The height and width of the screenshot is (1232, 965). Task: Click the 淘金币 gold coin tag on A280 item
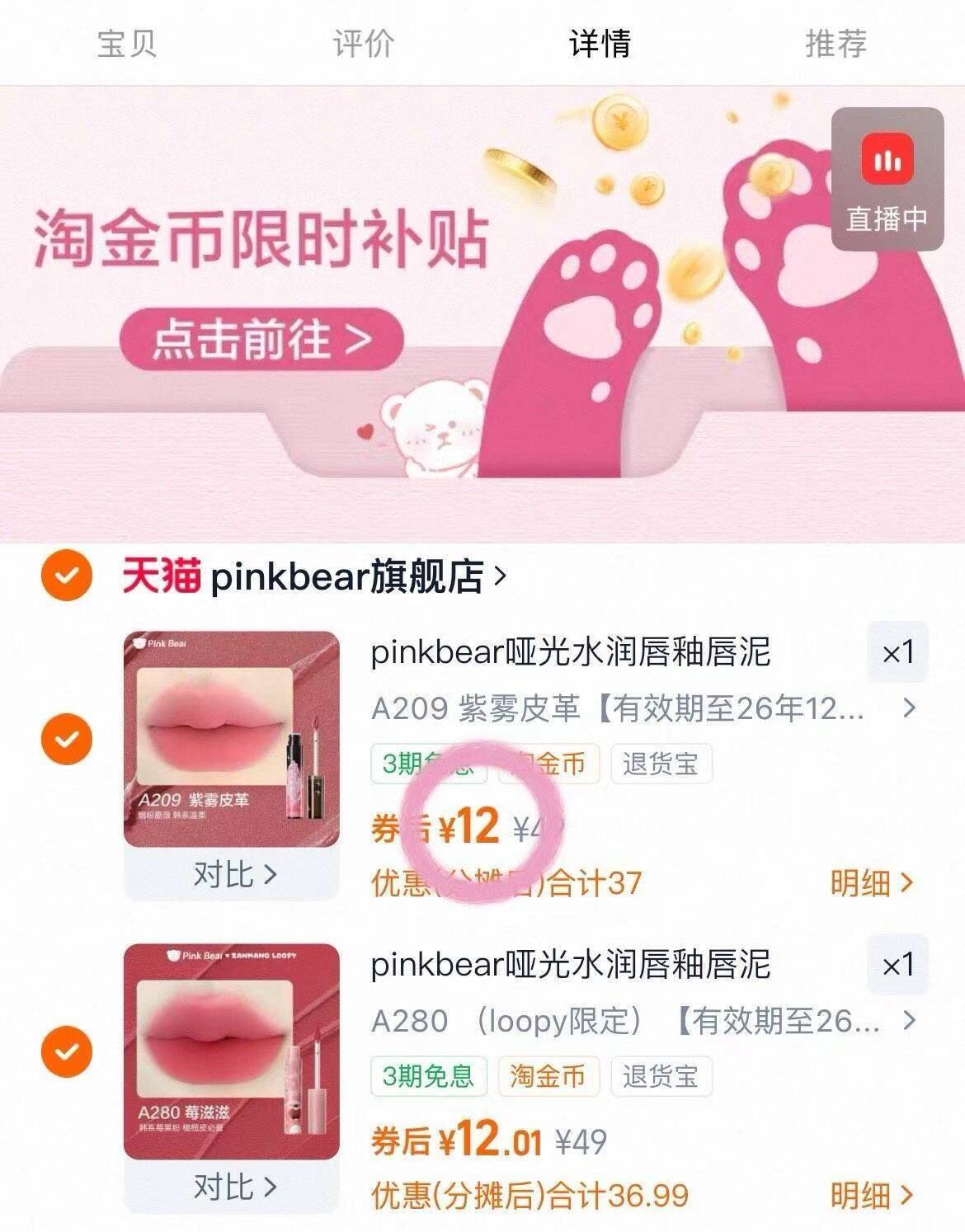coord(548,1076)
